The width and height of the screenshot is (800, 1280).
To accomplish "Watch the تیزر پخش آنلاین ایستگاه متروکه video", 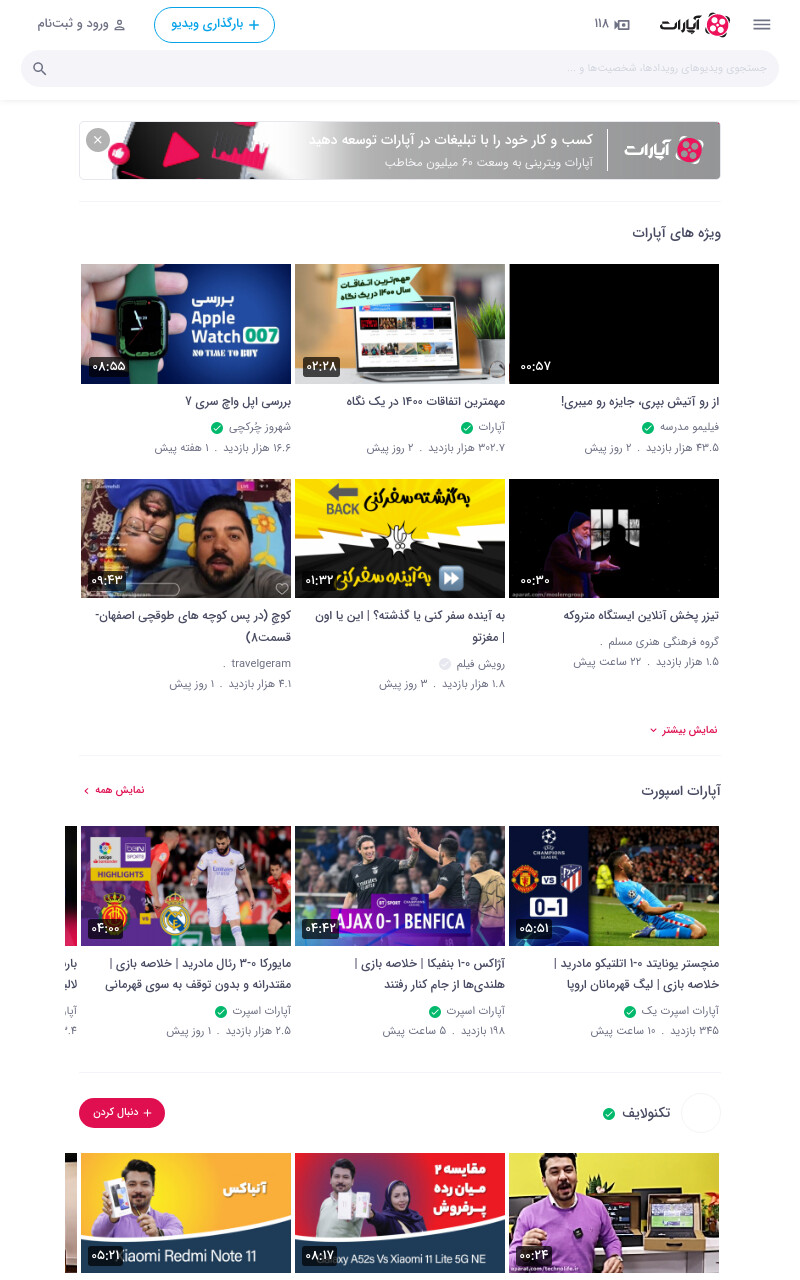I will click(614, 538).
